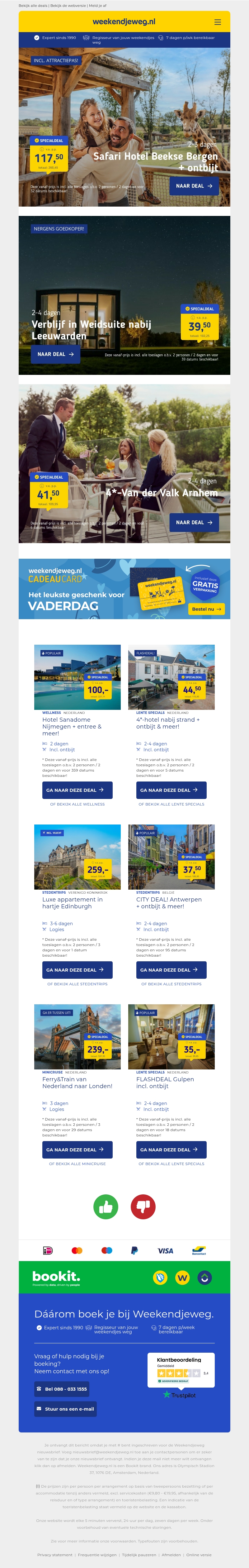
Task: Go to the 4*-hotel nabij strand deal
Action: click(x=171, y=790)
